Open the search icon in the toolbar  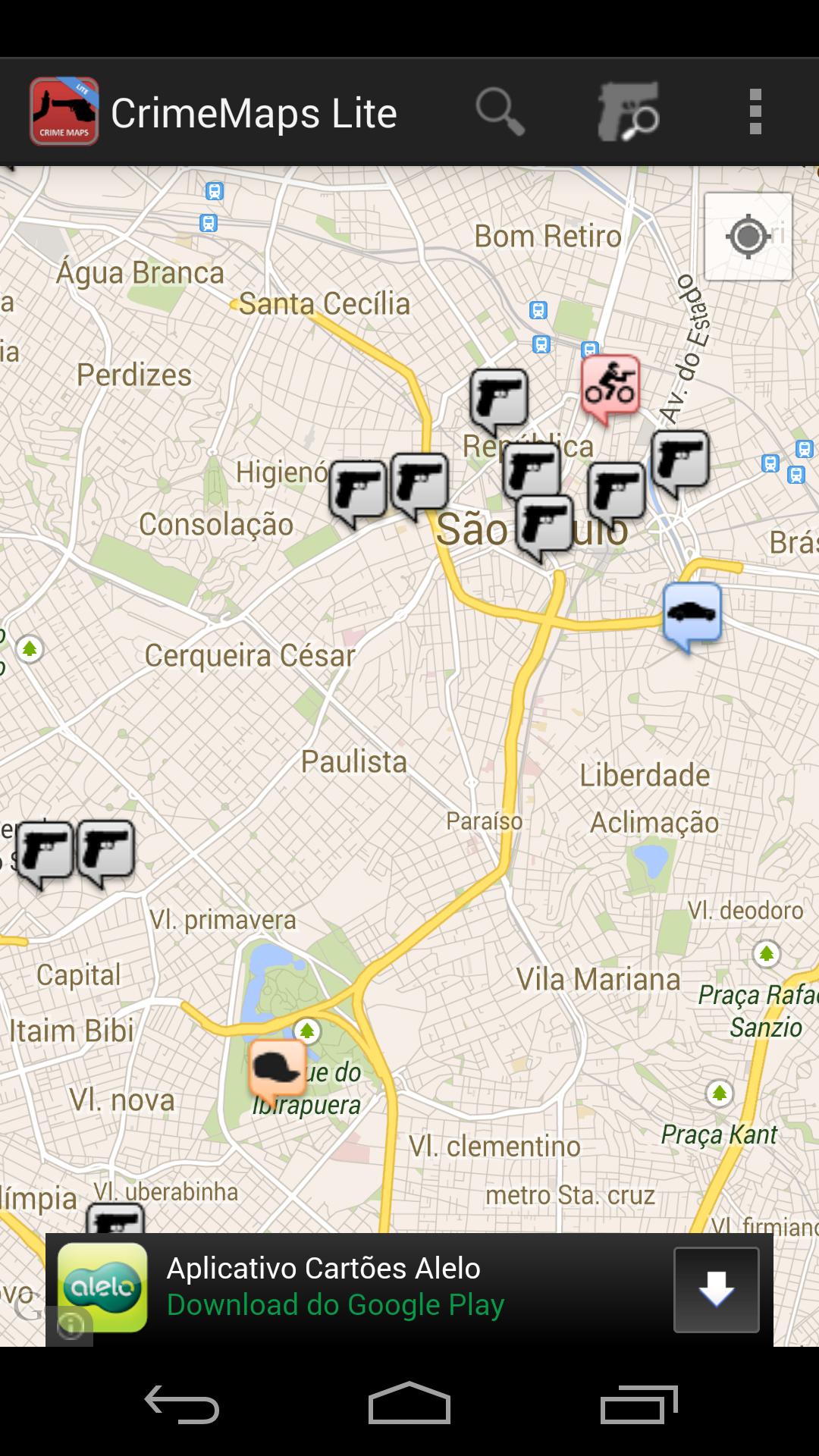500,111
